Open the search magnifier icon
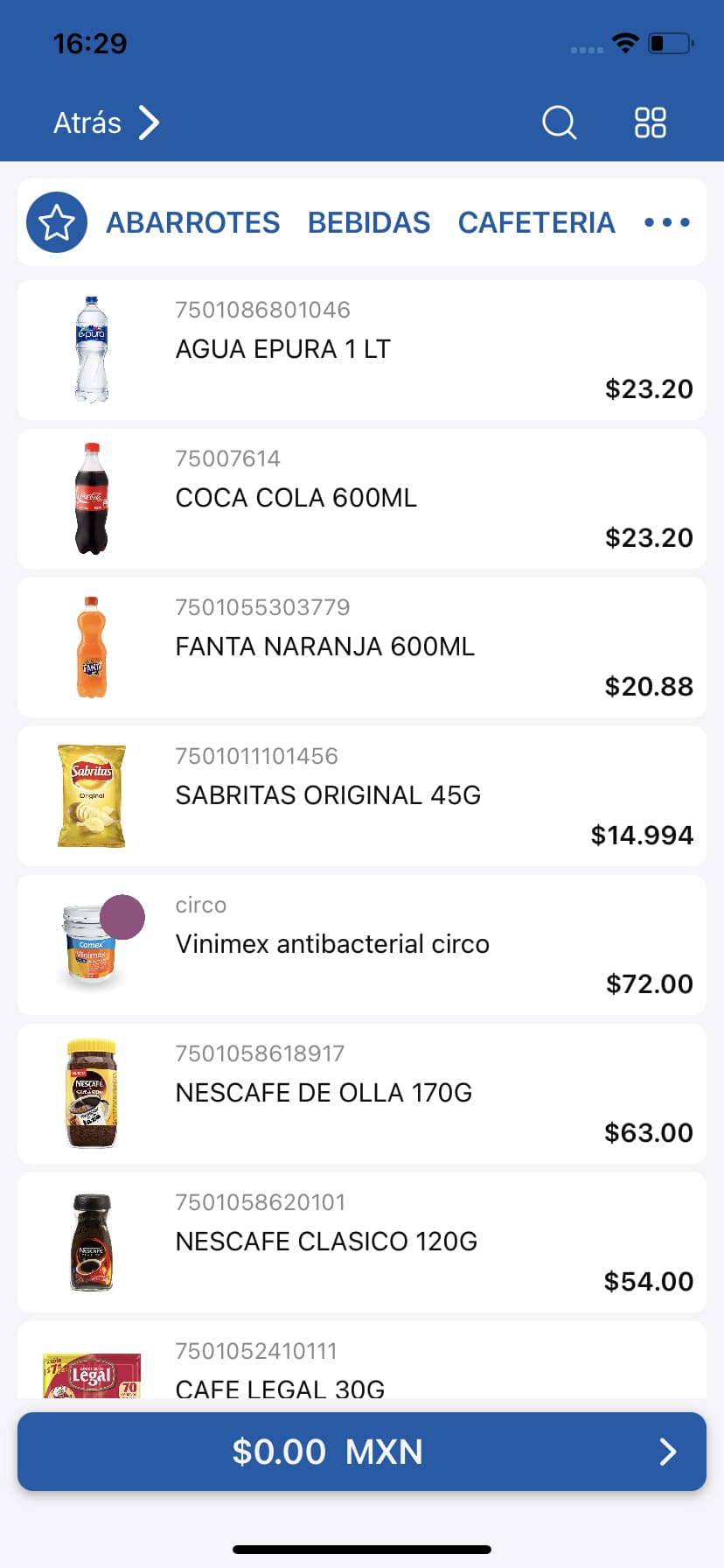Image resolution: width=724 pixels, height=1568 pixels. 559,122
